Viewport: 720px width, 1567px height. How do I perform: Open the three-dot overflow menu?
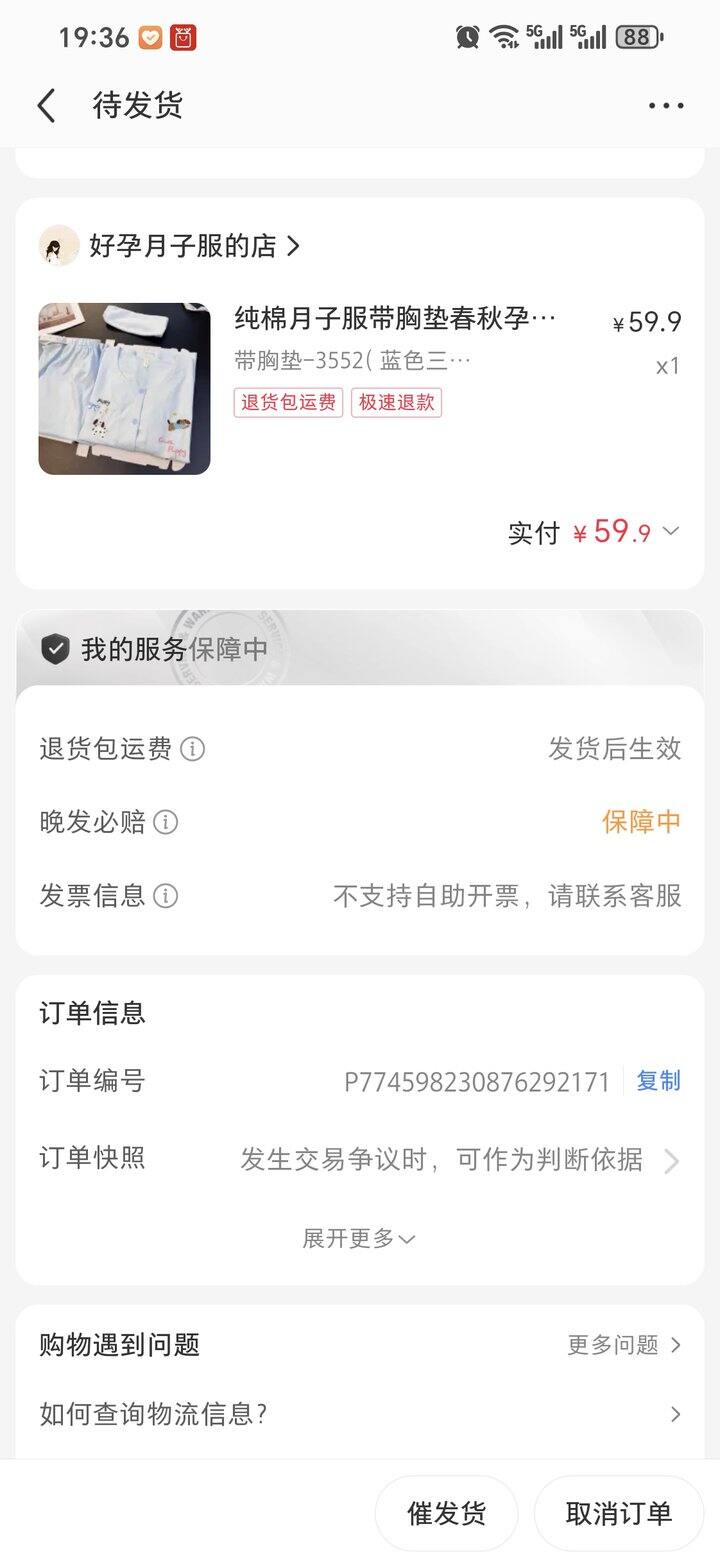(x=665, y=105)
